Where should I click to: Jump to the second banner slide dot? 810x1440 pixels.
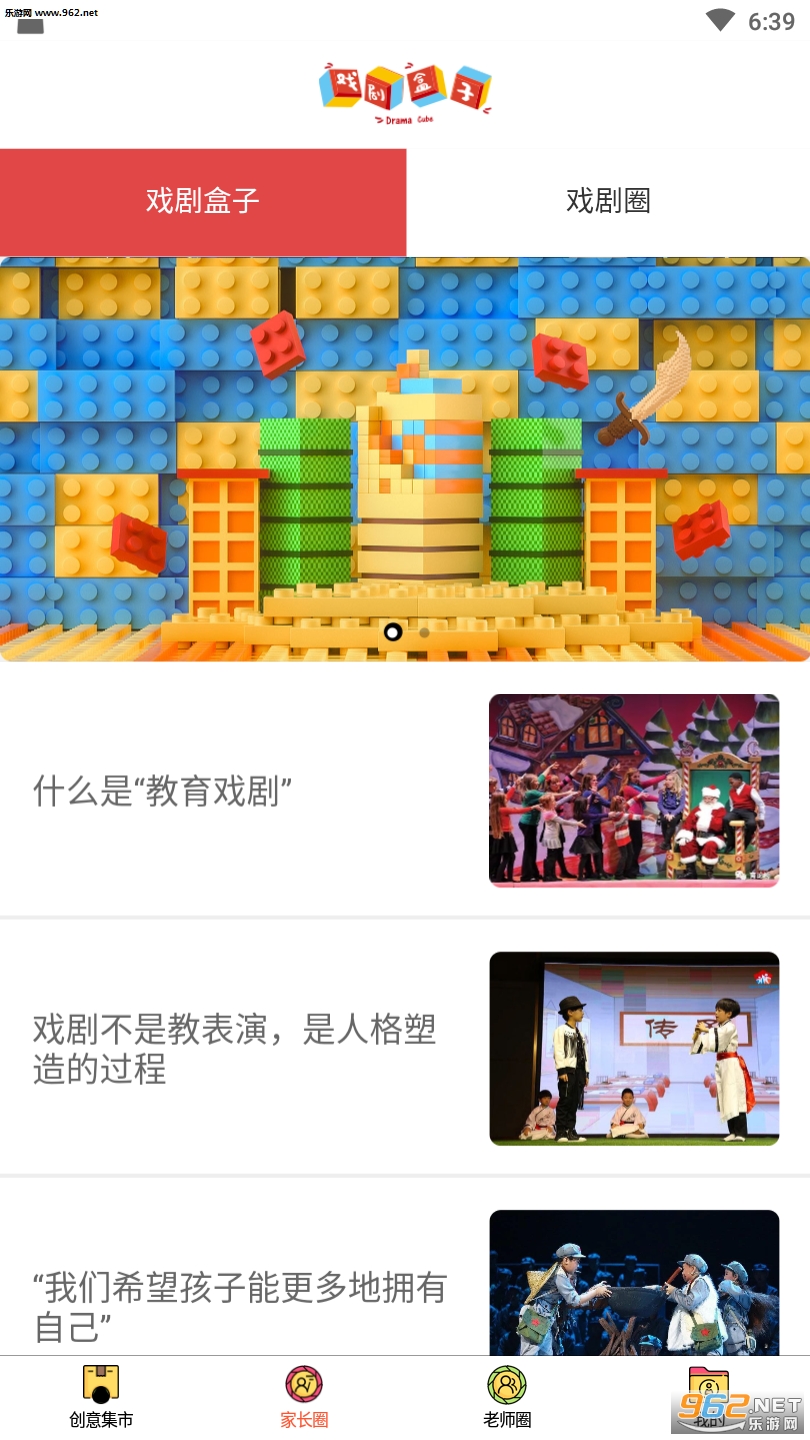click(425, 632)
